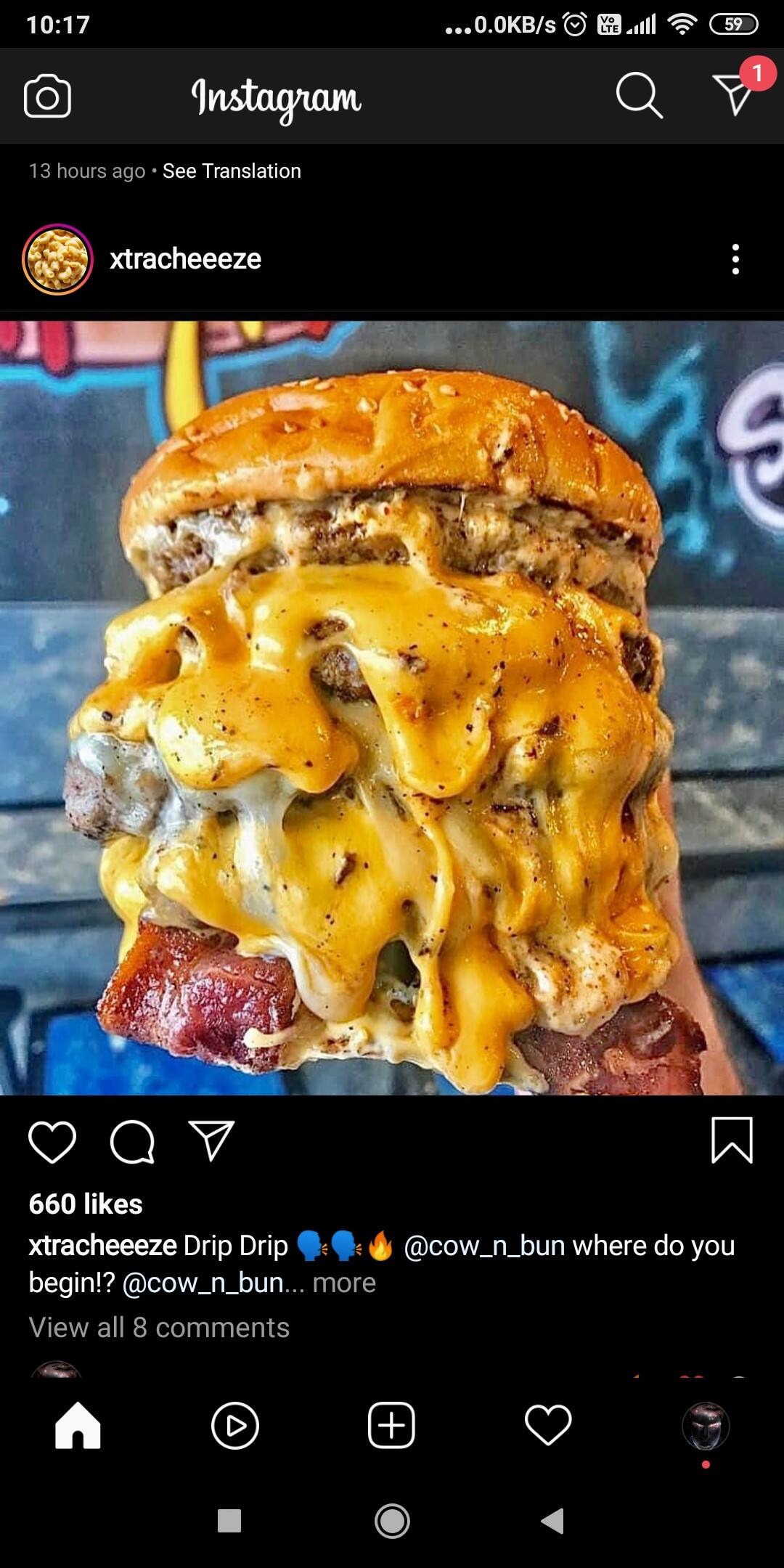Viewport: 784px width, 1568px height.
Task: Open post options three-dot menu
Action: tap(735, 259)
